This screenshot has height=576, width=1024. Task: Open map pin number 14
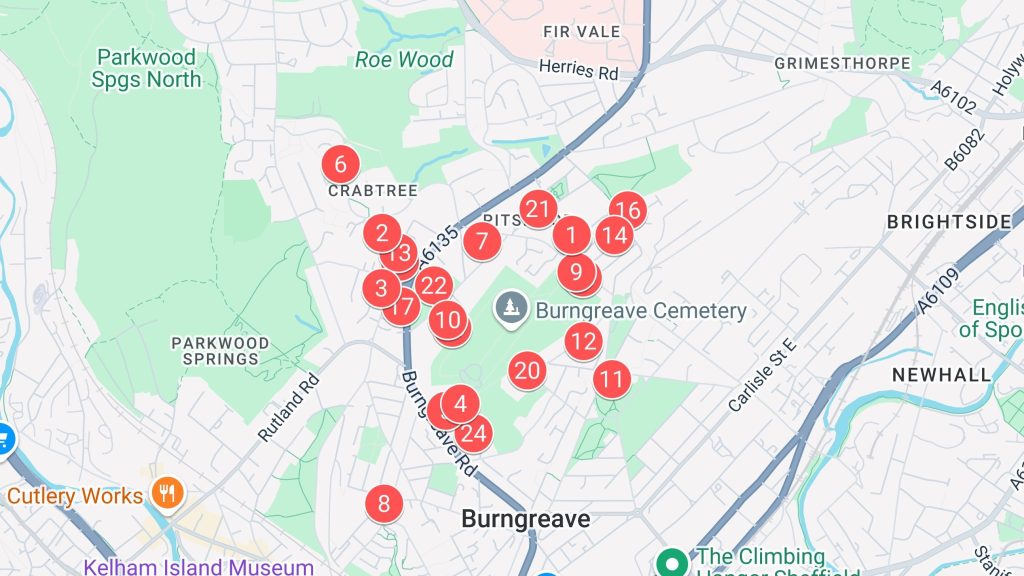point(614,236)
